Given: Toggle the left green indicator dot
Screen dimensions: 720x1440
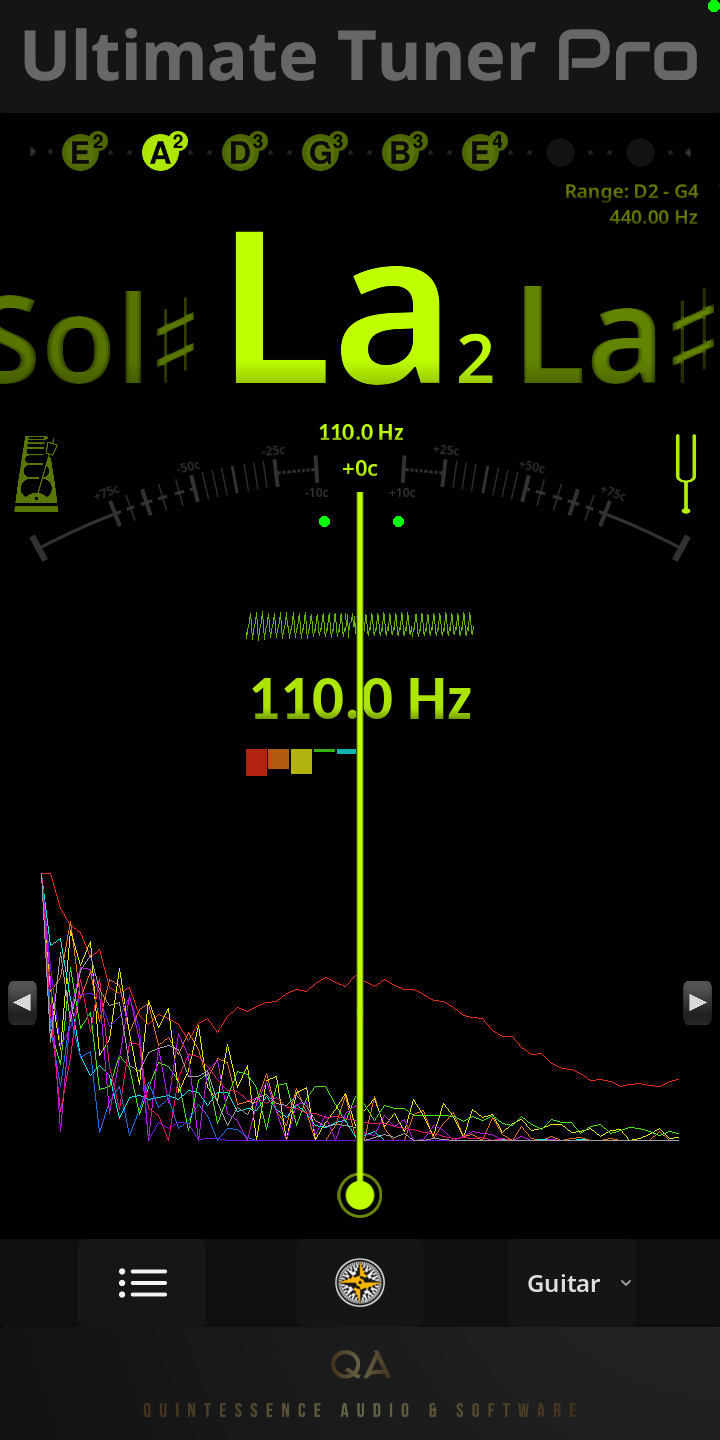Looking at the screenshot, I should coord(324,521).
